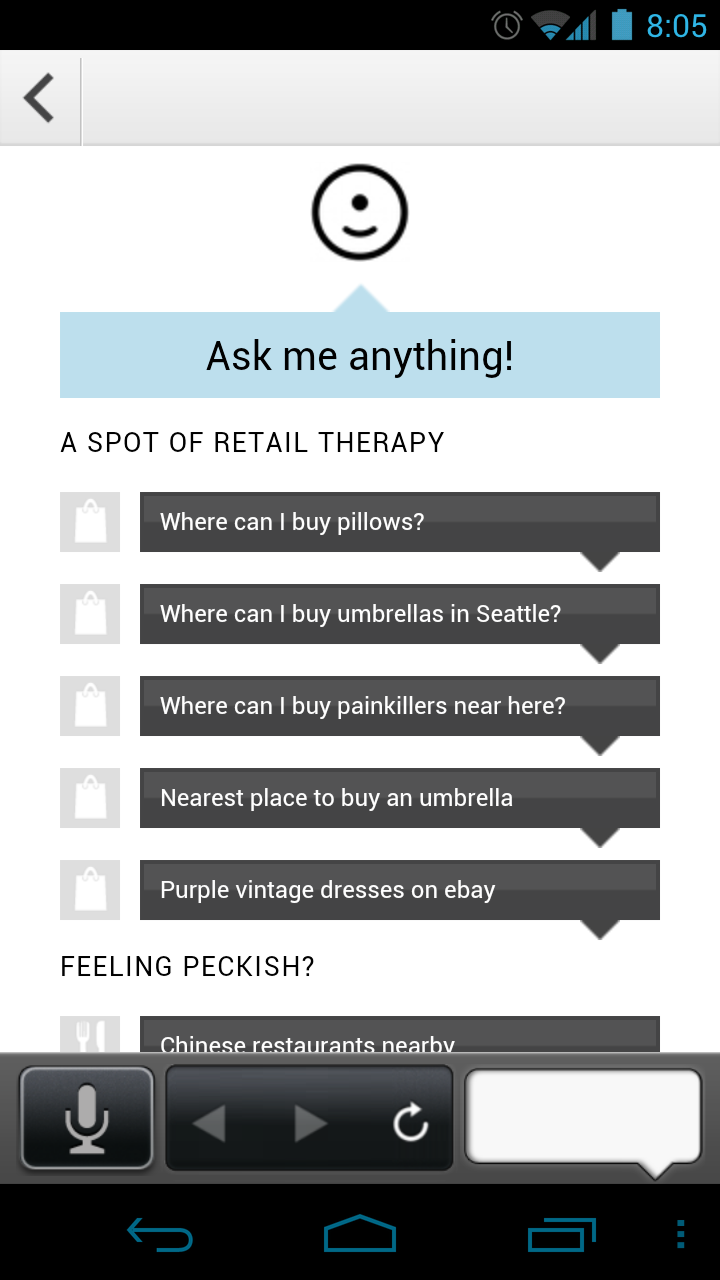Select "Where can I buy pillows?" suggestion
The height and width of the screenshot is (1280, 720).
click(399, 522)
